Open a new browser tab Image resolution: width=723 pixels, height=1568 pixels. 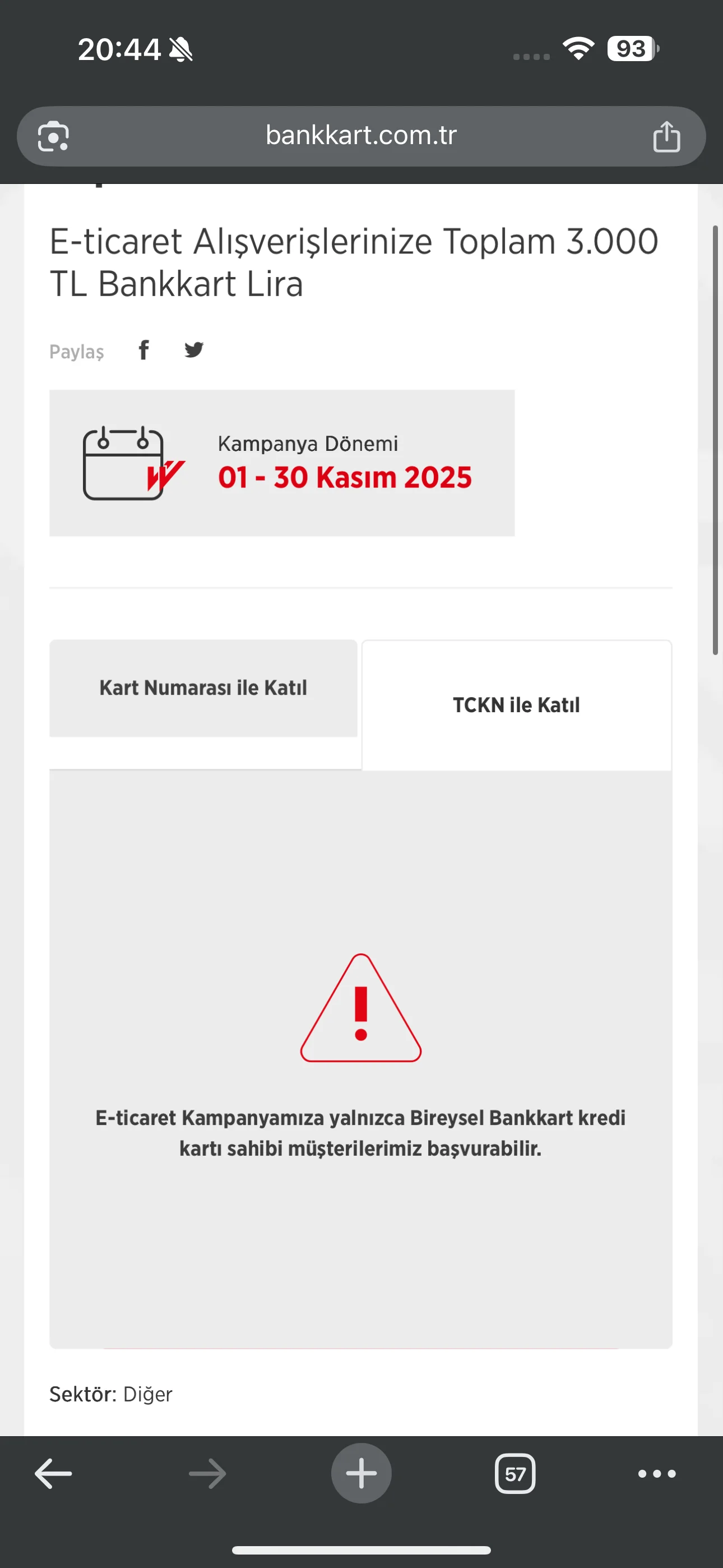pos(361,1474)
